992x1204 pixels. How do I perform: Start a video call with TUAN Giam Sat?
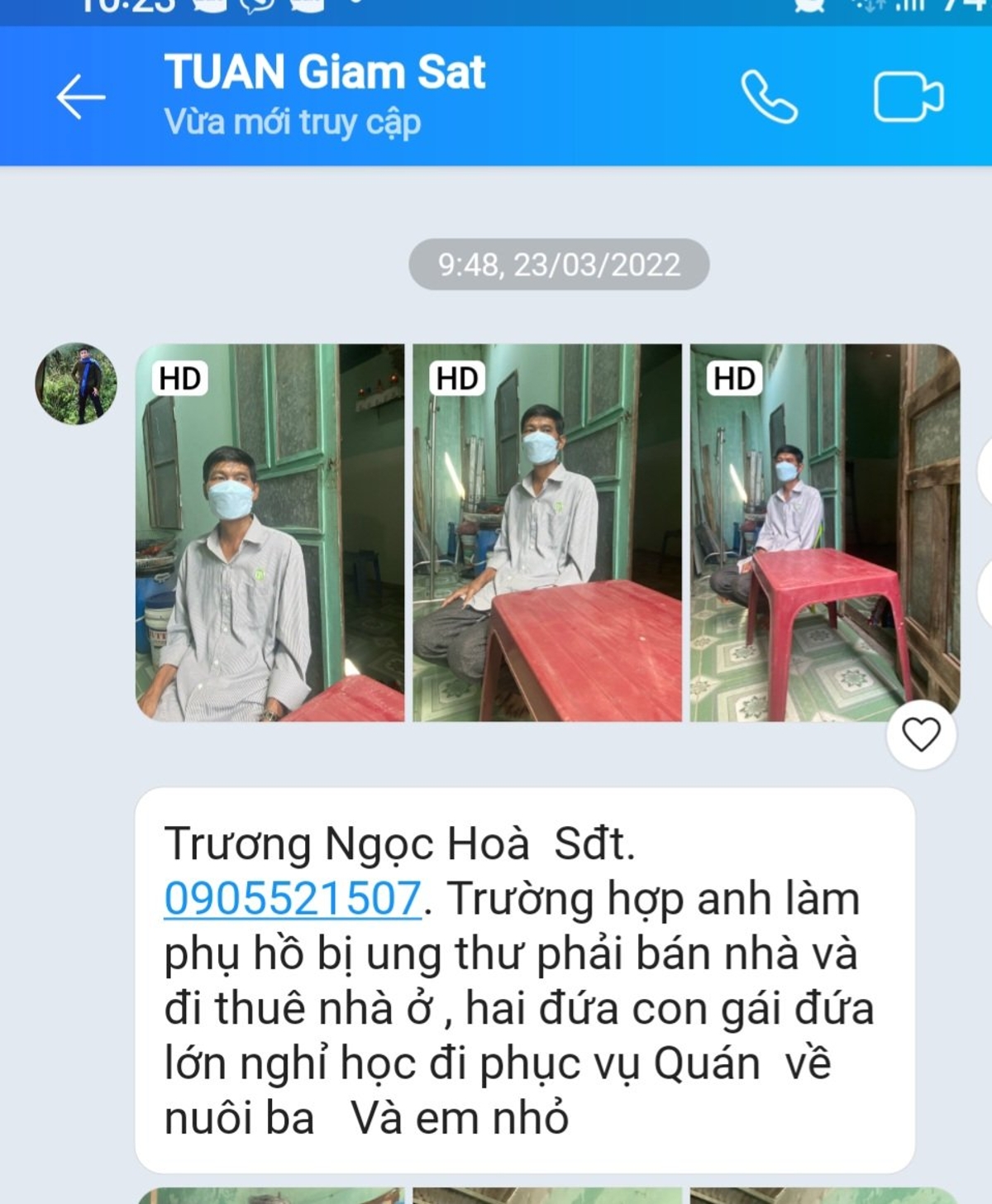pyautogui.click(x=908, y=98)
